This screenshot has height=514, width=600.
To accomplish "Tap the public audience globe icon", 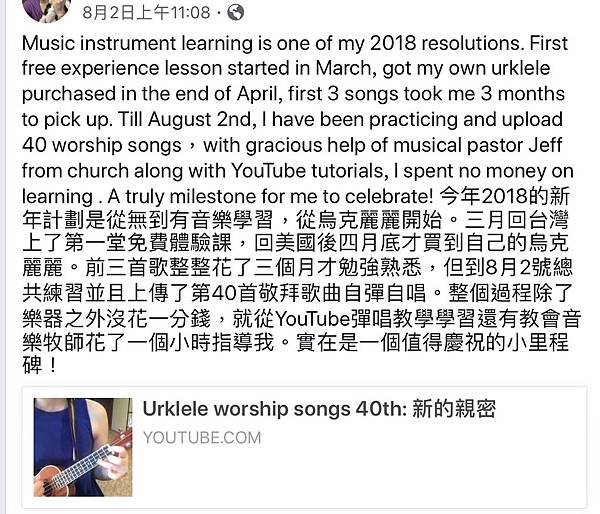I will (235, 13).
